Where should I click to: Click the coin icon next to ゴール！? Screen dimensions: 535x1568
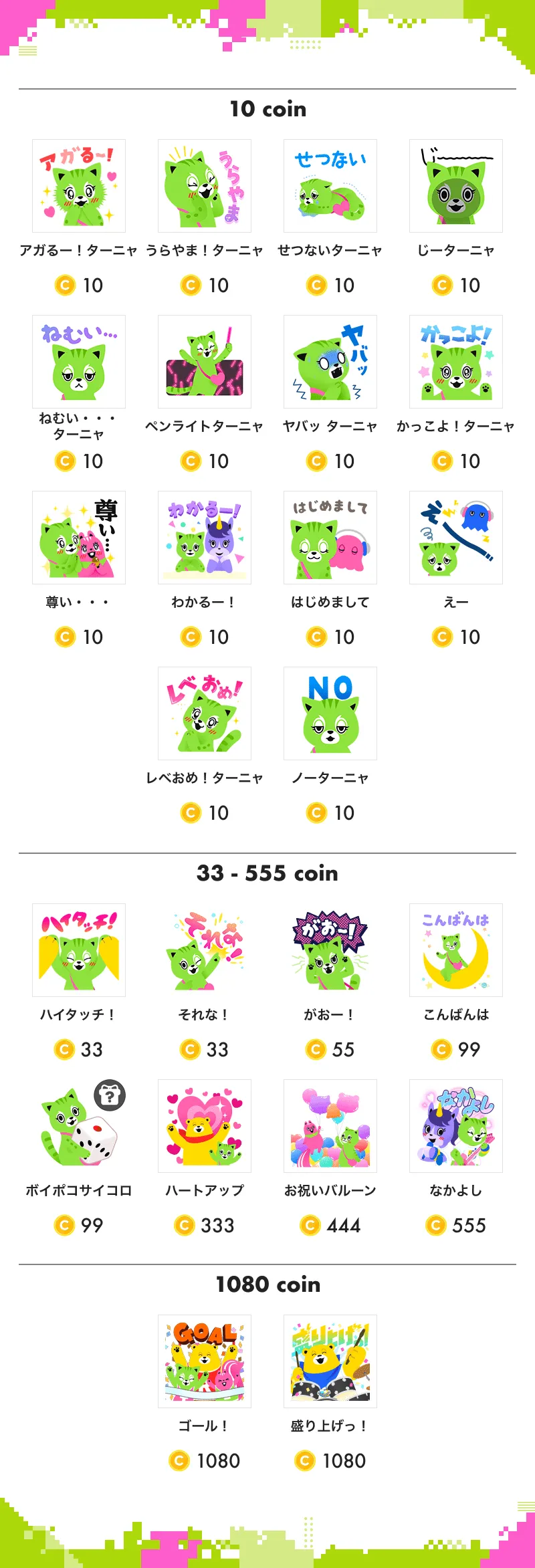click(x=178, y=1460)
